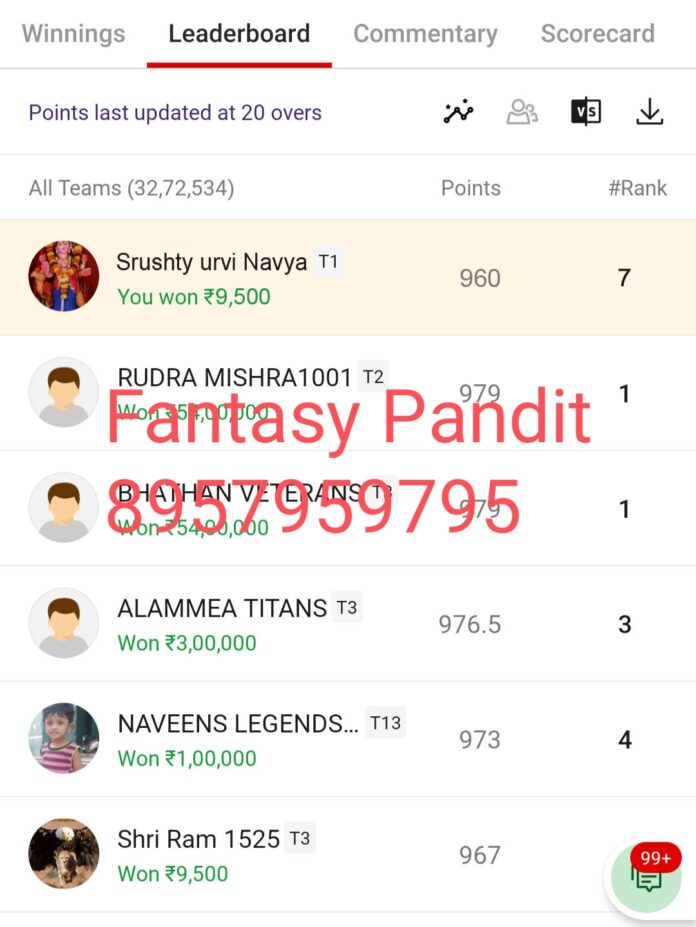This screenshot has width=696, height=927.
Task: Switch to the Scorecard tab
Action: (x=597, y=33)
